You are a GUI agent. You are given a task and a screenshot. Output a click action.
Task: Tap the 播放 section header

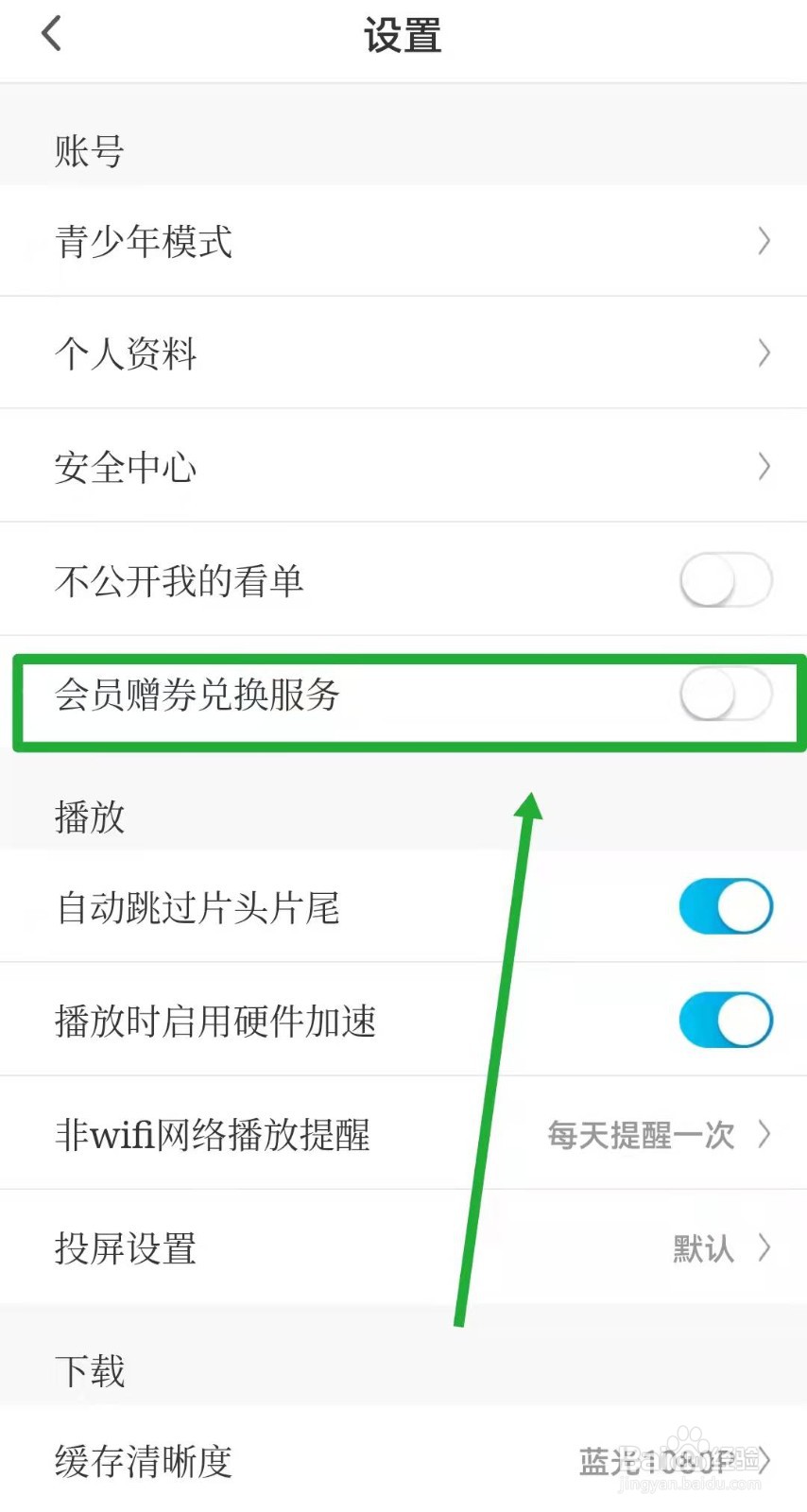point(90,816)
